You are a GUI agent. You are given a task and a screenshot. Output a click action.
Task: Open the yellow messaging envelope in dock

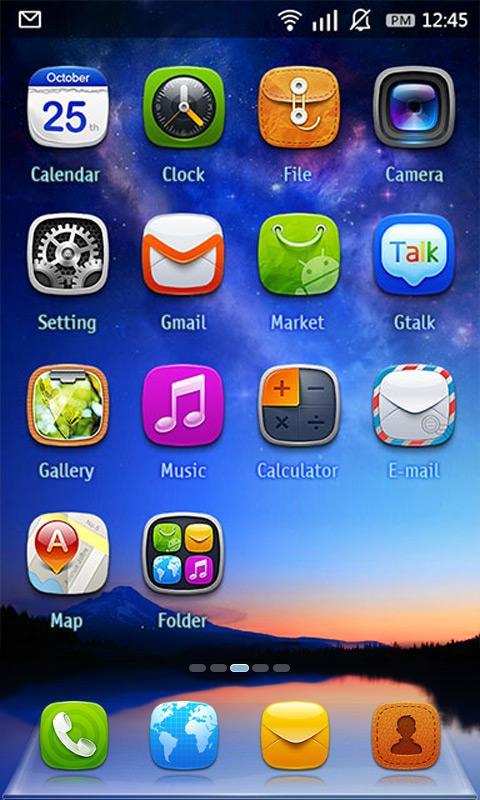[295, 735]
